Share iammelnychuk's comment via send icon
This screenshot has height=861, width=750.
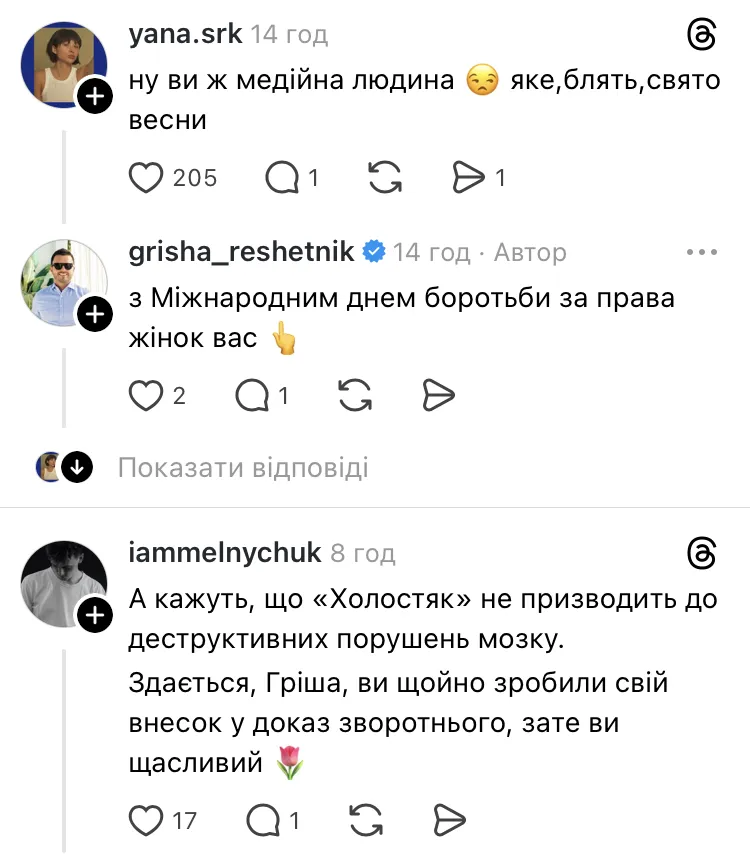[448, 820]
